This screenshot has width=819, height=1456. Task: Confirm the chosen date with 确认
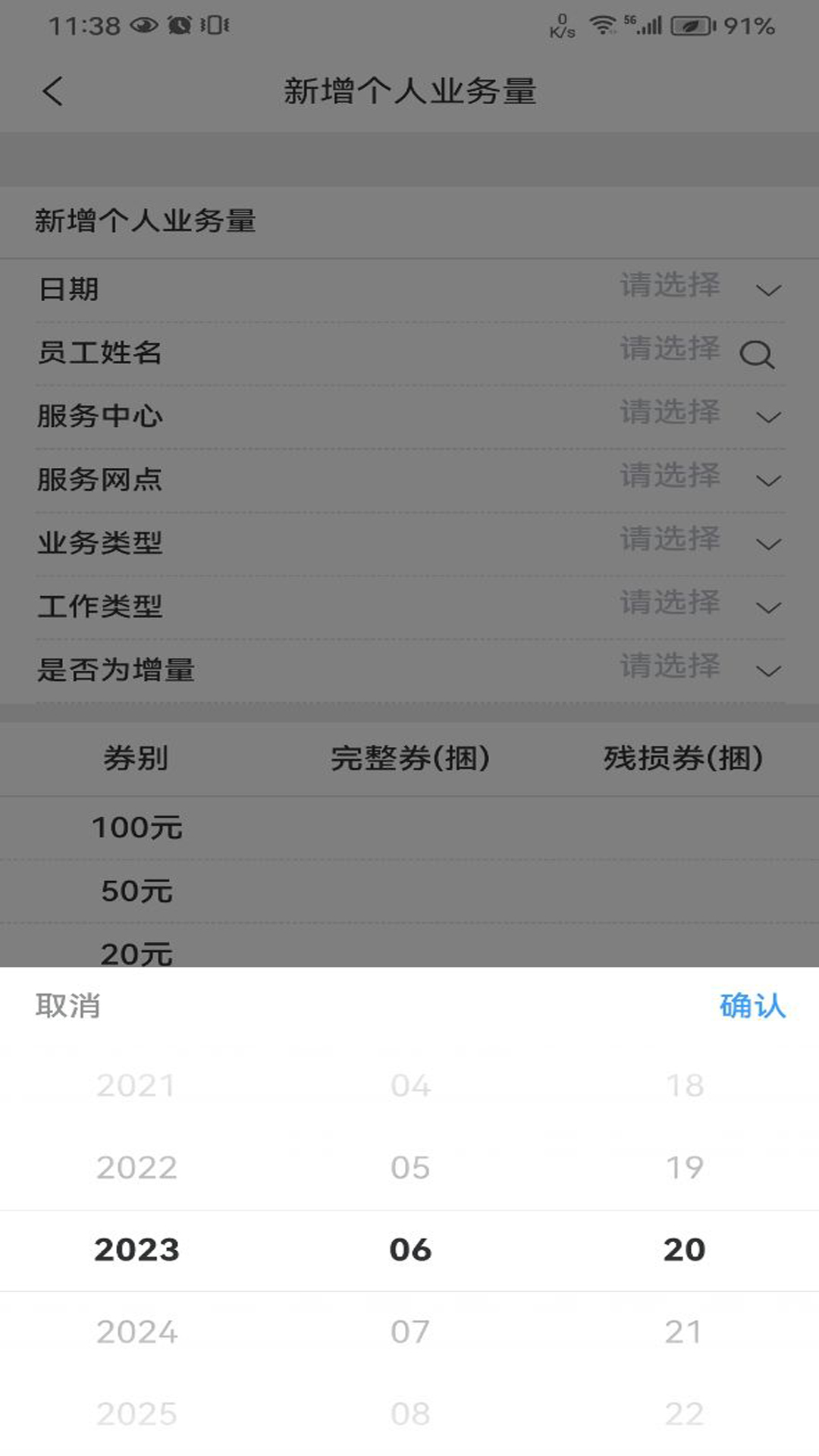[x=752, y=1006]
